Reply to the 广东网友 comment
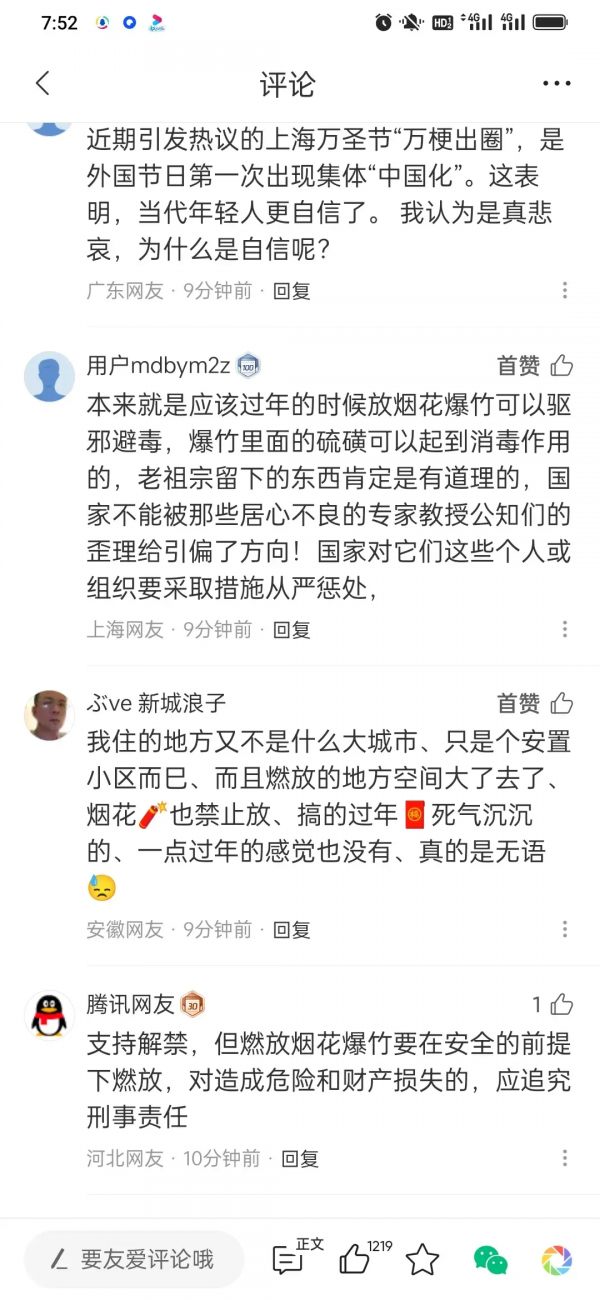Viewport: 600px width, 1300px height. click(292, 291)
